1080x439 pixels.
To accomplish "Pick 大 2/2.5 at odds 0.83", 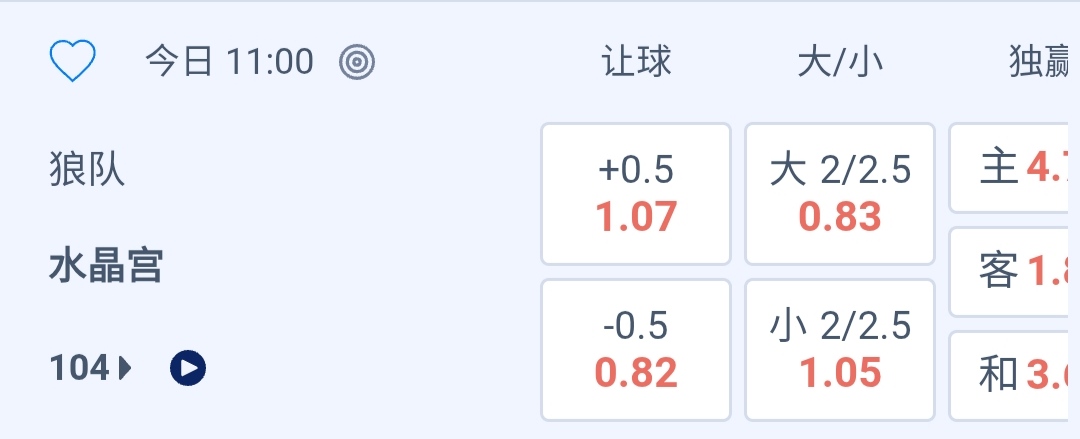I will tap(840, 193).
